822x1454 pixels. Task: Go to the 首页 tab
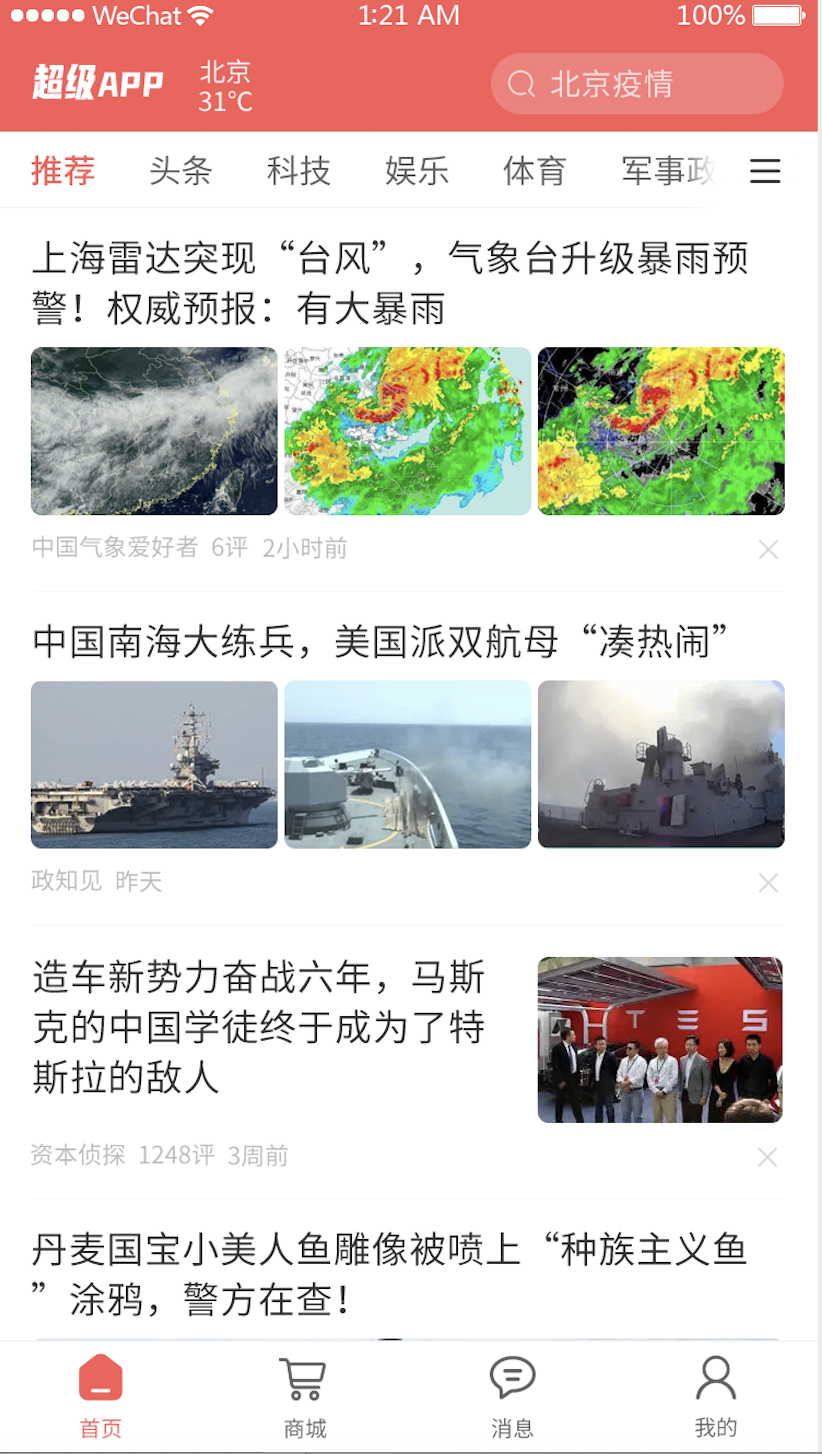coord(100,1397)
